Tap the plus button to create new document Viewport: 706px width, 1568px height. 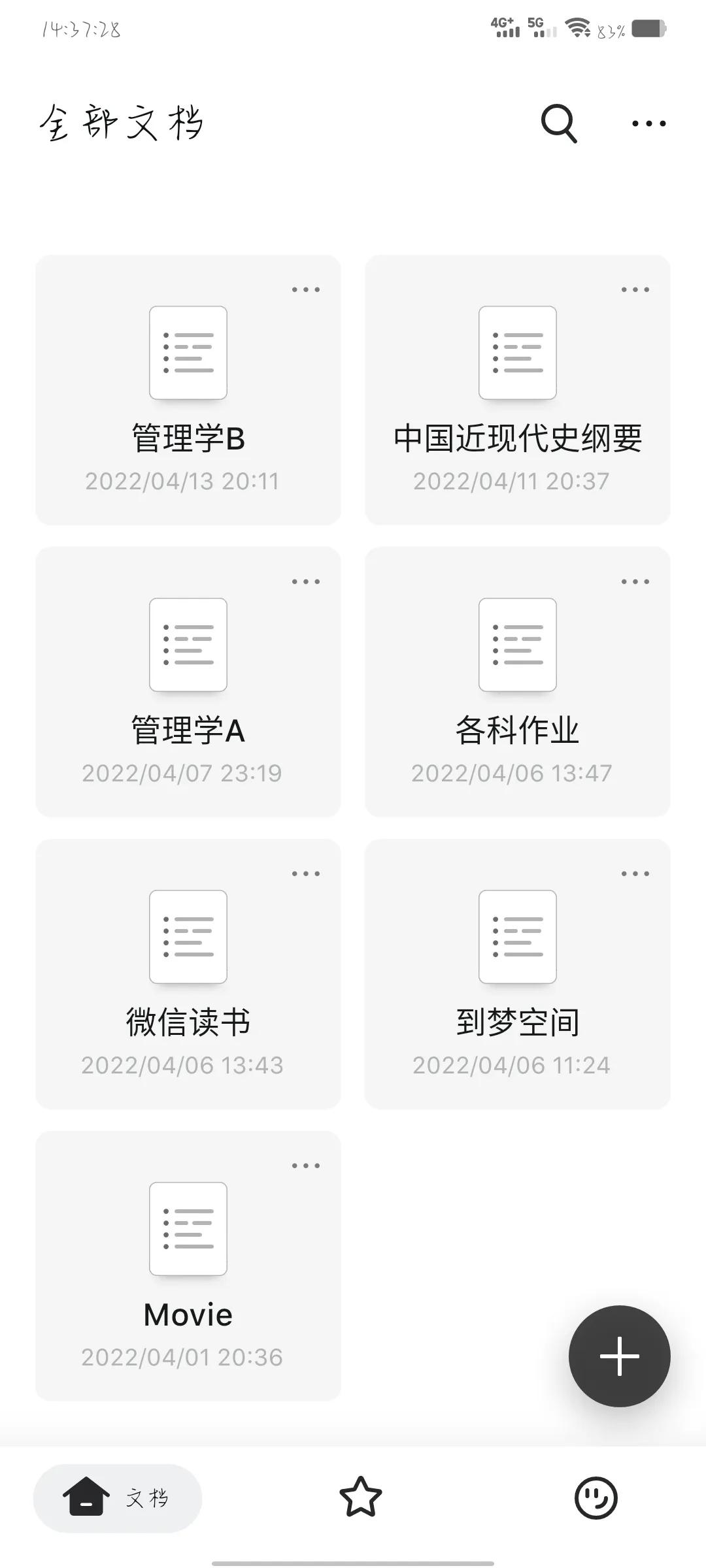point(618,1356)
